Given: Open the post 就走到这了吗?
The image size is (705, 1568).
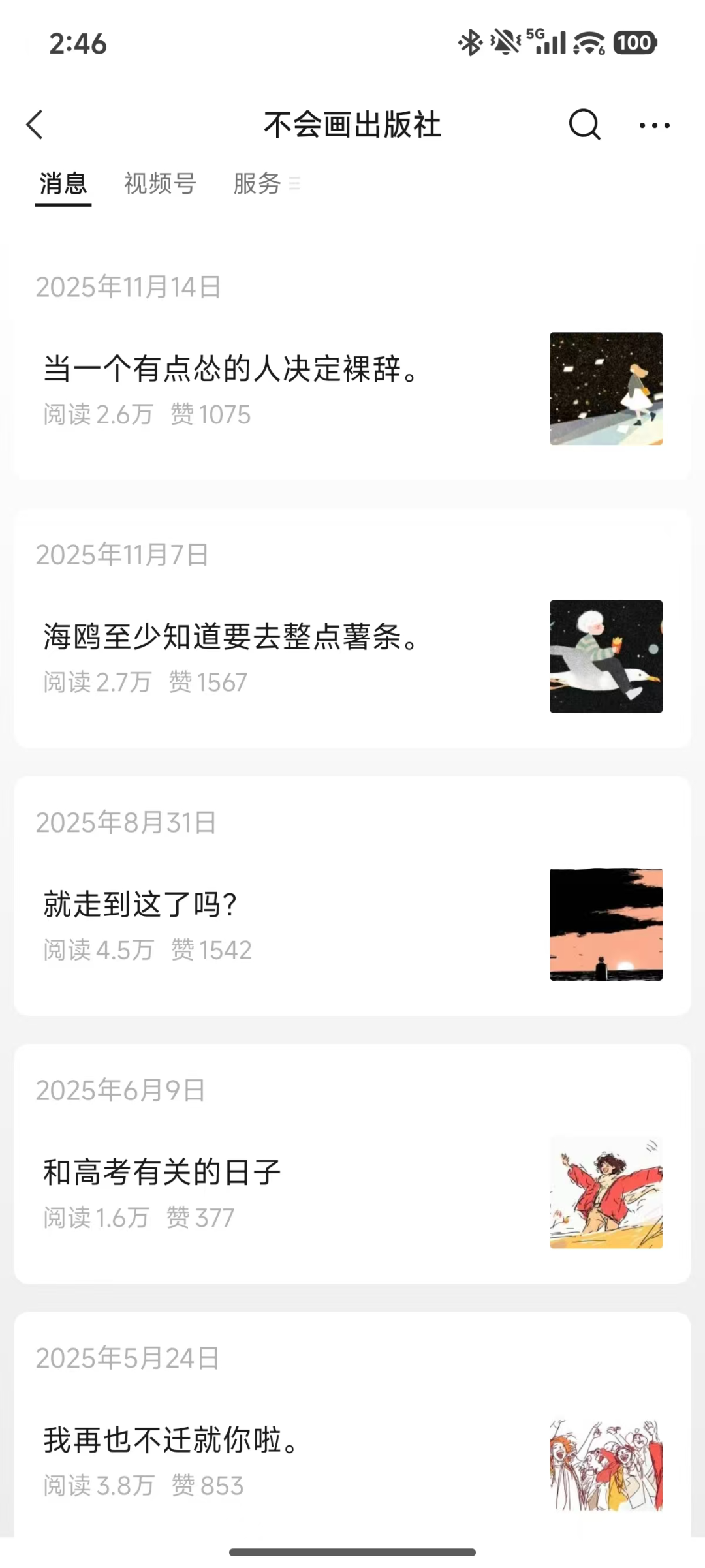Looking at the screenshot, I should [141, 904].
